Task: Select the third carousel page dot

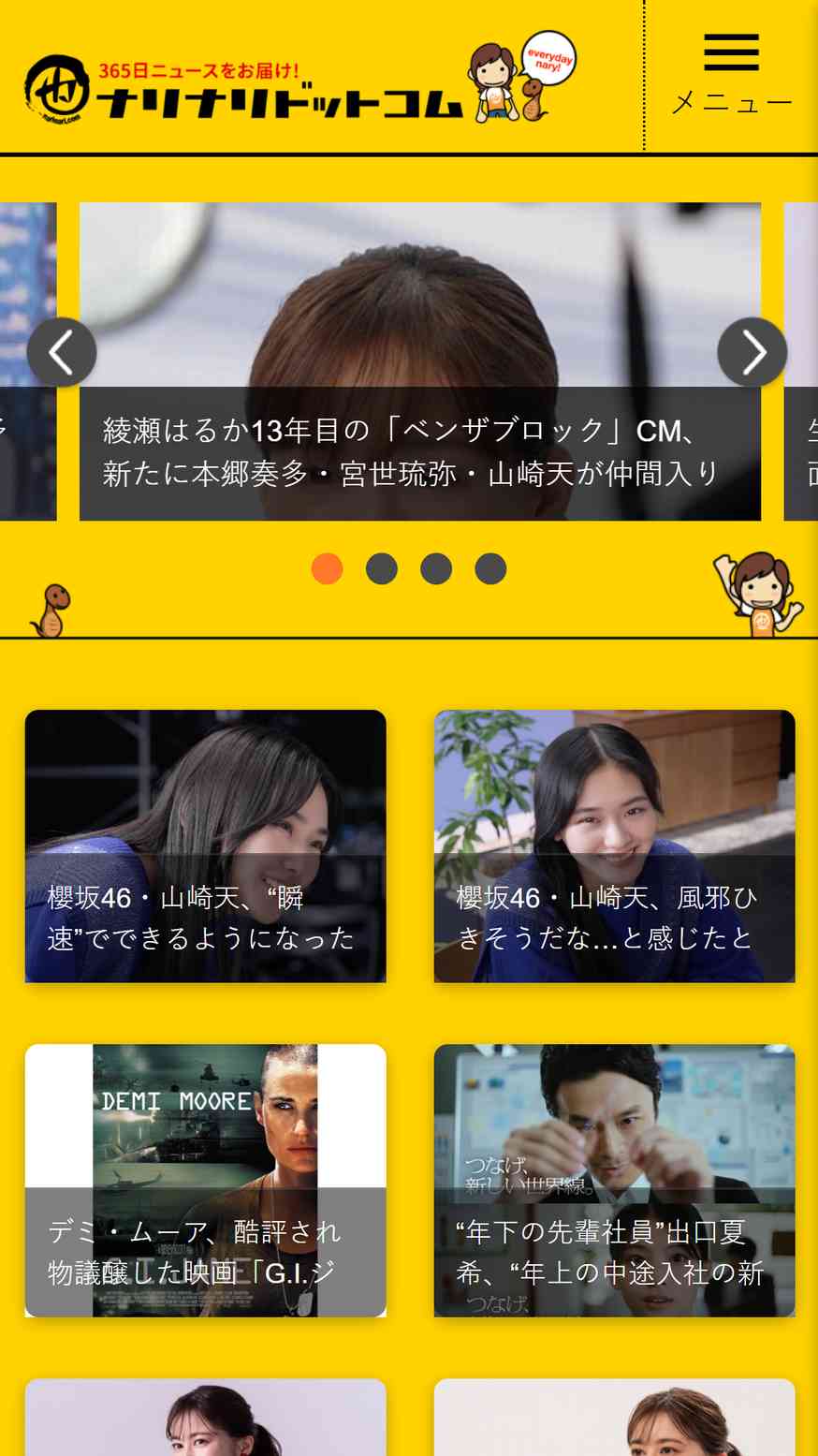Action: pyautogui.click(x=436, y=568)
